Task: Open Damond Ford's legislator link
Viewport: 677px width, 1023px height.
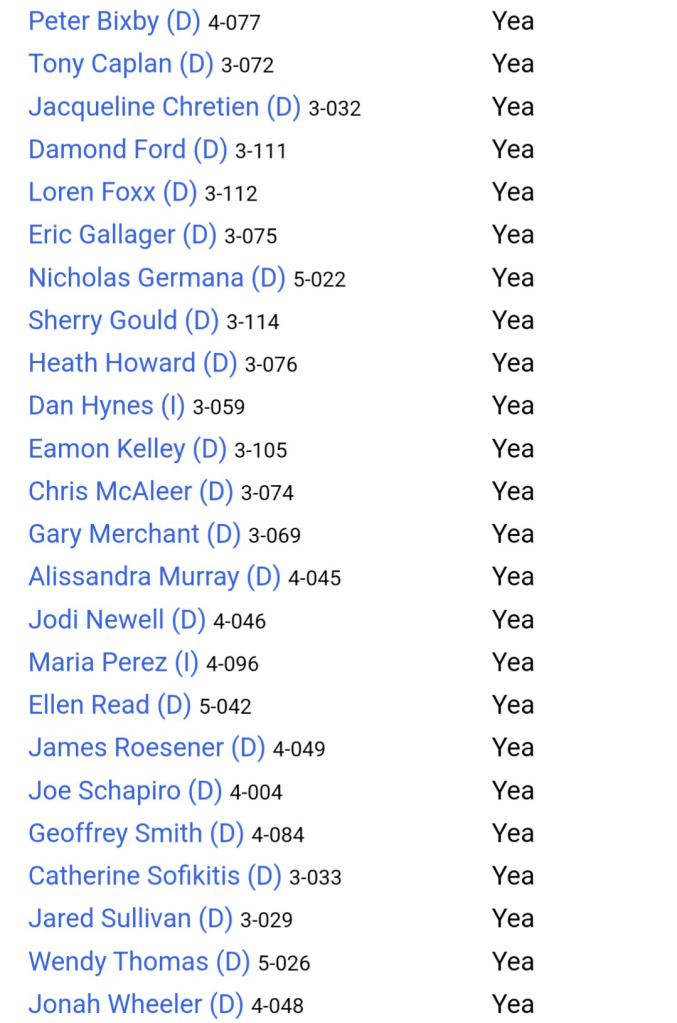Action: tap(127, 150)
